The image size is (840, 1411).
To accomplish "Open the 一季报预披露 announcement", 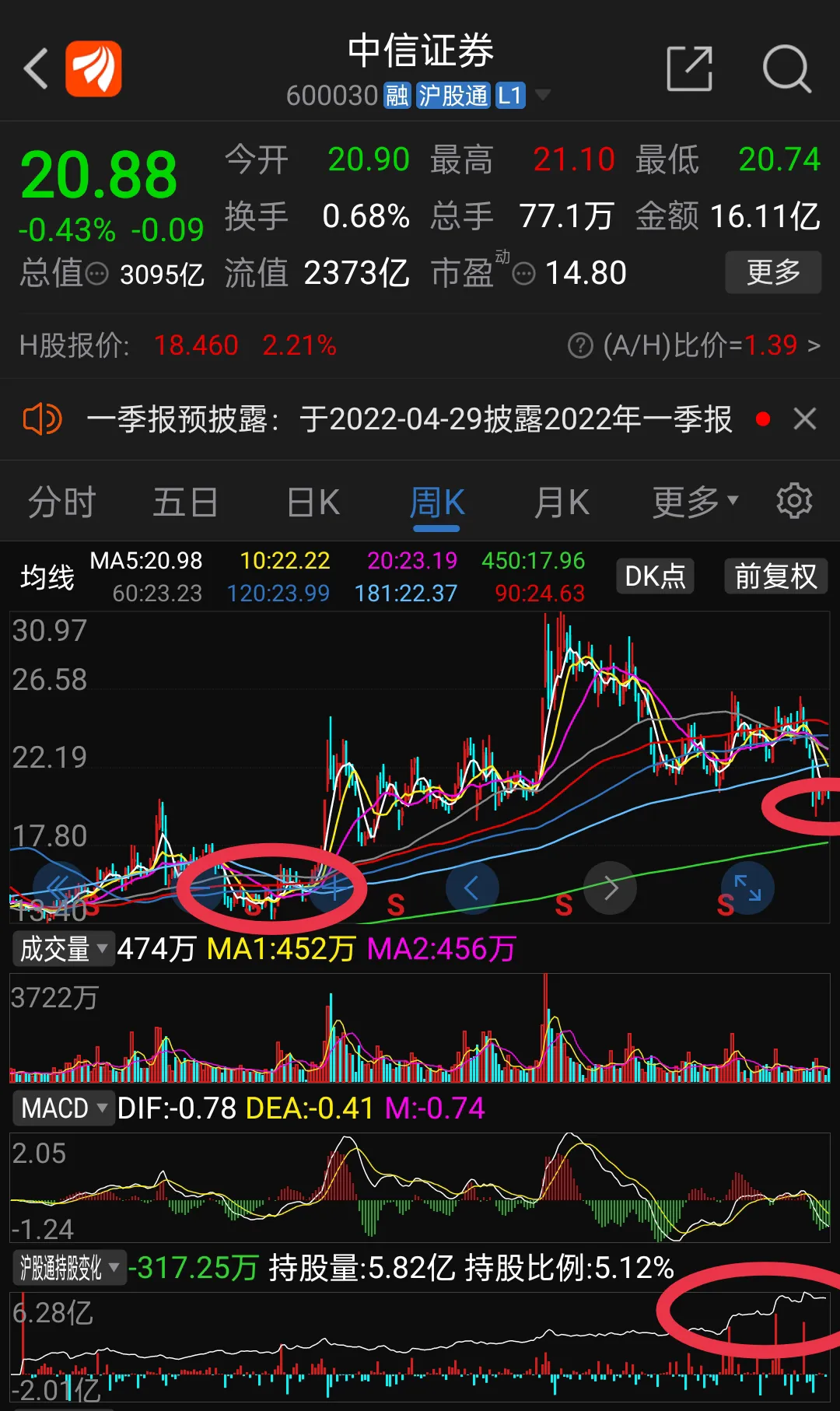I will coord(409,419).
